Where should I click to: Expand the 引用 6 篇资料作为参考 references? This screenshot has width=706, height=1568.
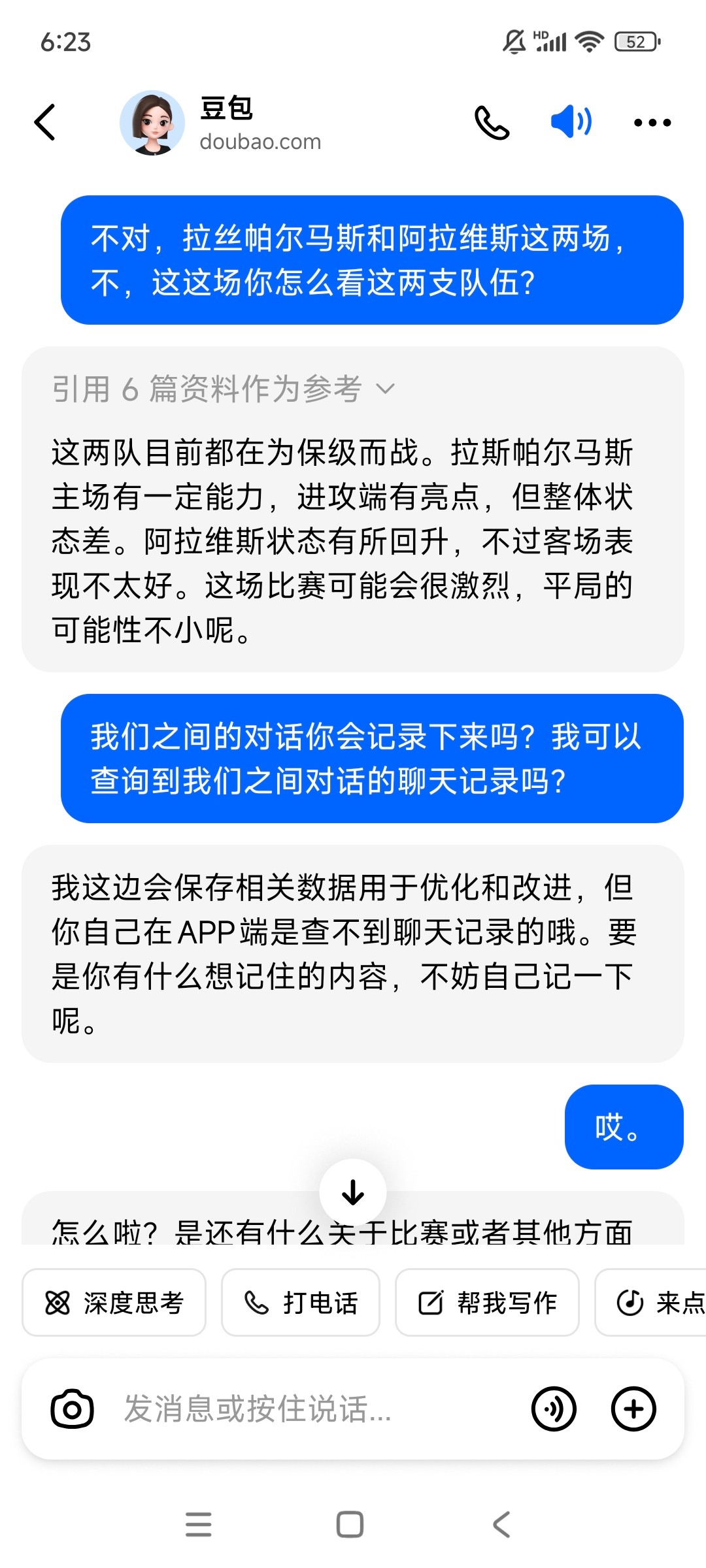pos(223,389)
